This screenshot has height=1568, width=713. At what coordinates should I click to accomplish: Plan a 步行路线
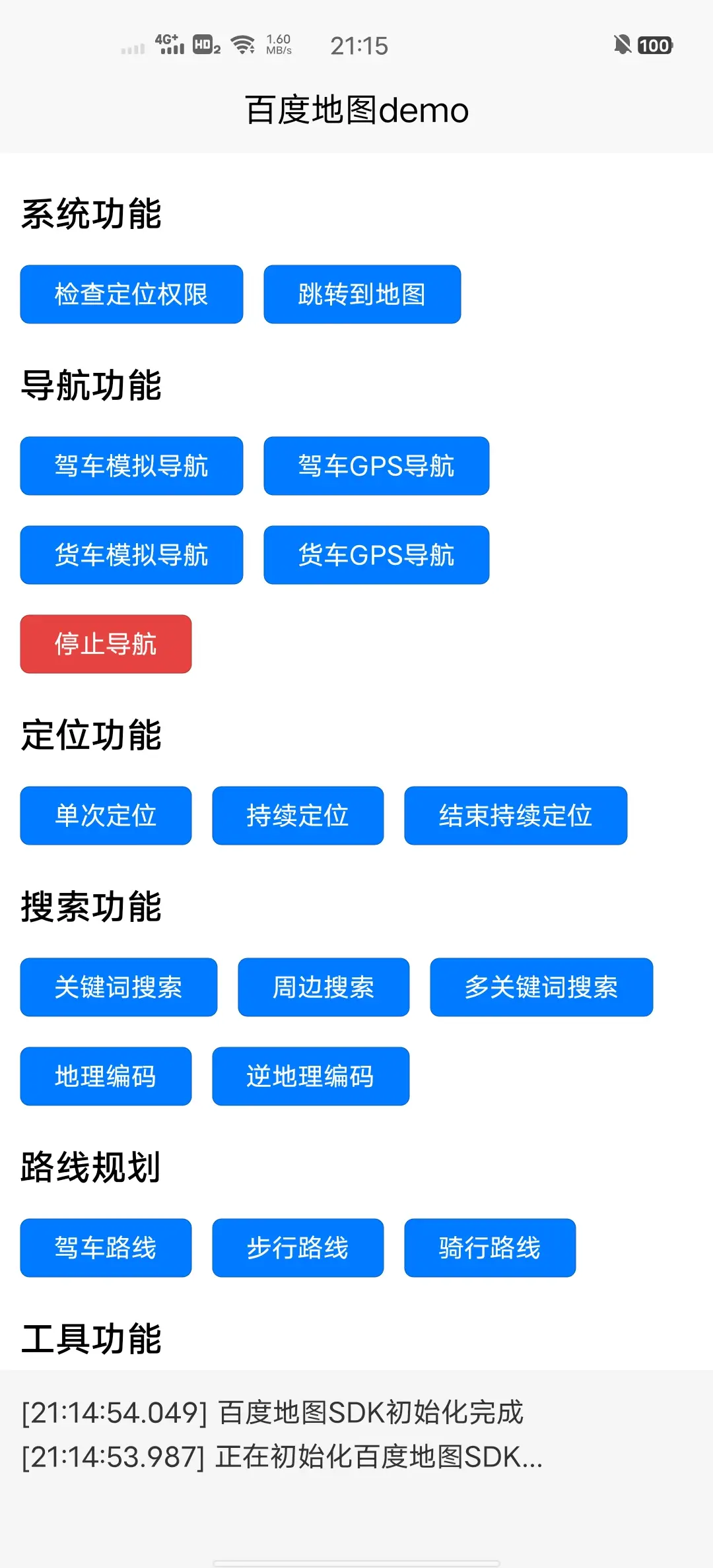pos(298,1248)
